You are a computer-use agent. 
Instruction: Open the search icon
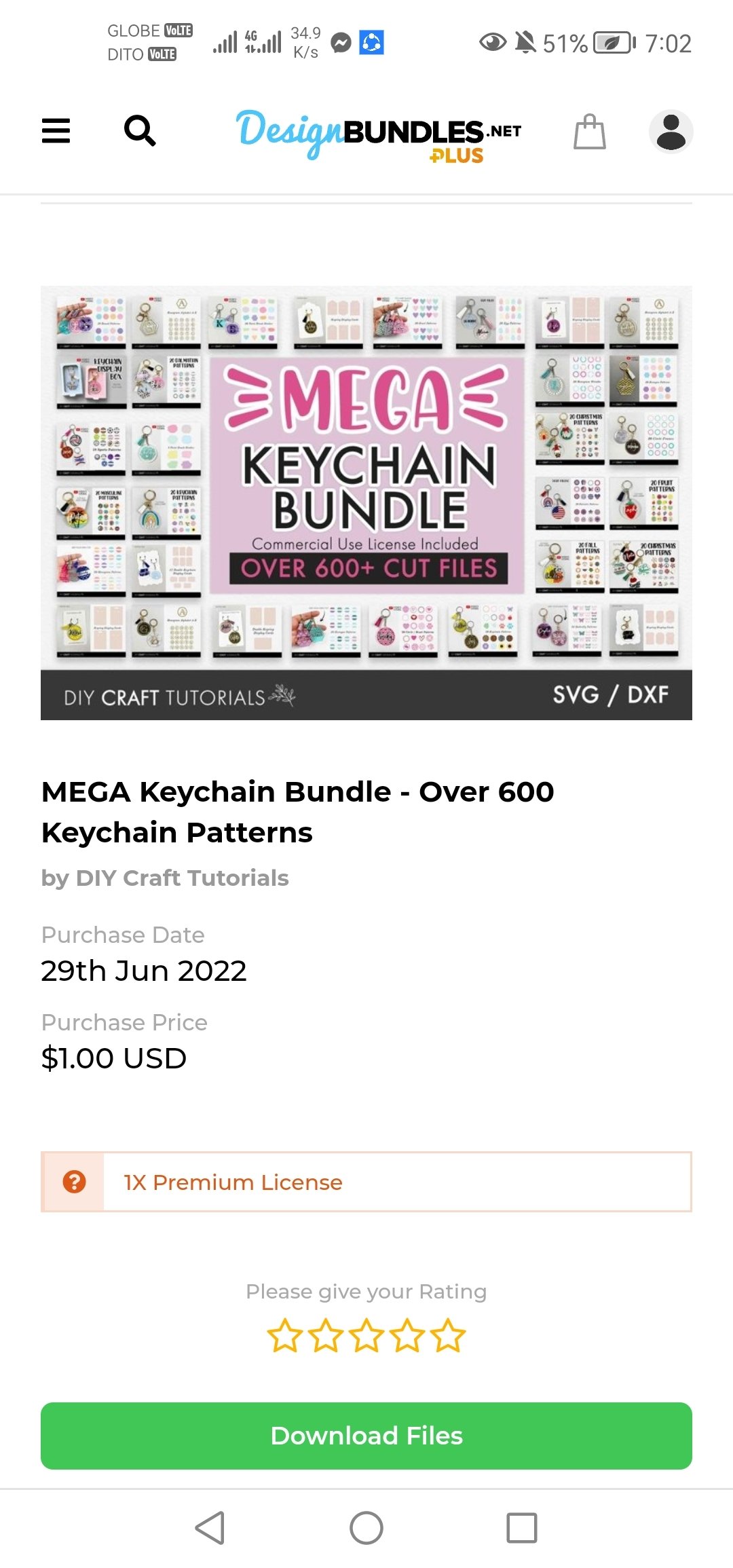(140, 130)
